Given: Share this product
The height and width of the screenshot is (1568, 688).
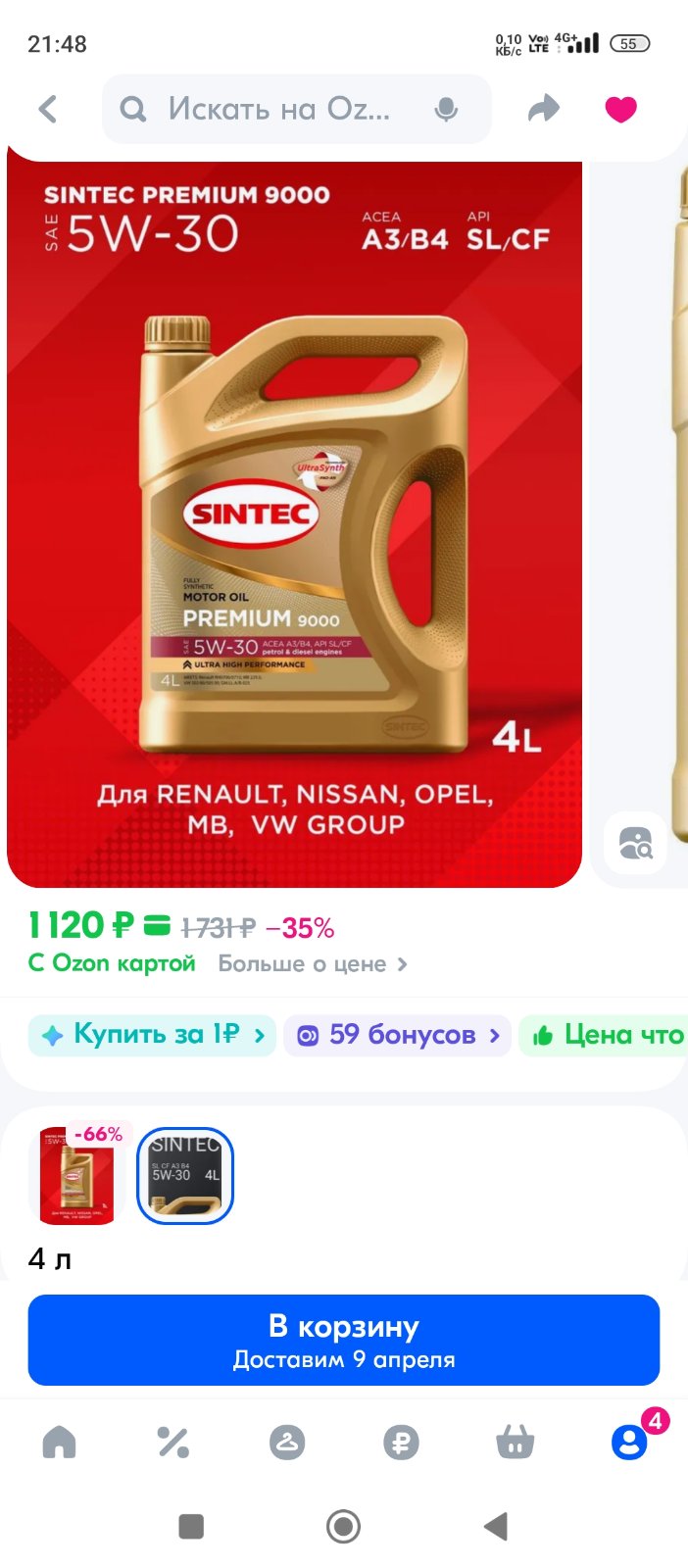Looking at the screenshot, I should [544, 109].
